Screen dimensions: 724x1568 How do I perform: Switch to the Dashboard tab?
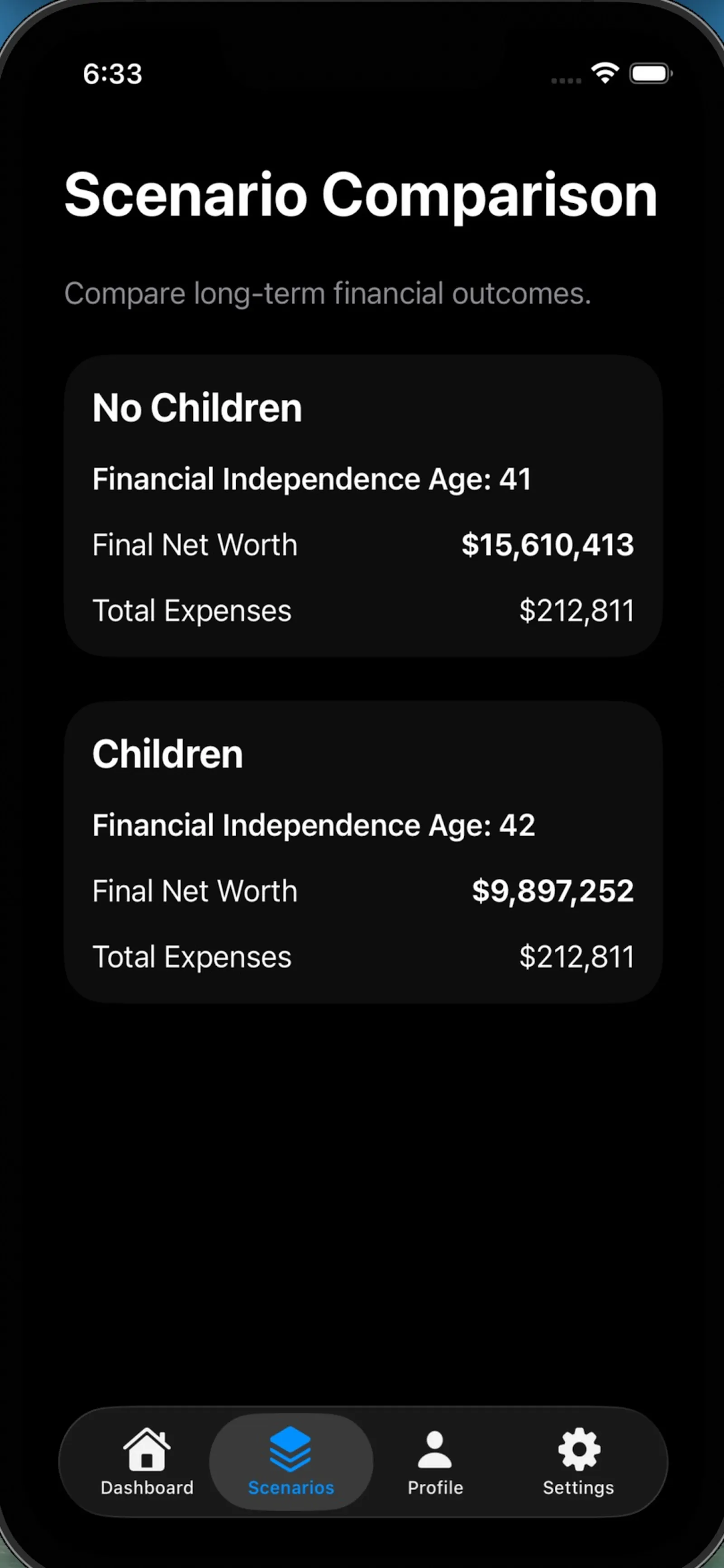coord(147,1462)
